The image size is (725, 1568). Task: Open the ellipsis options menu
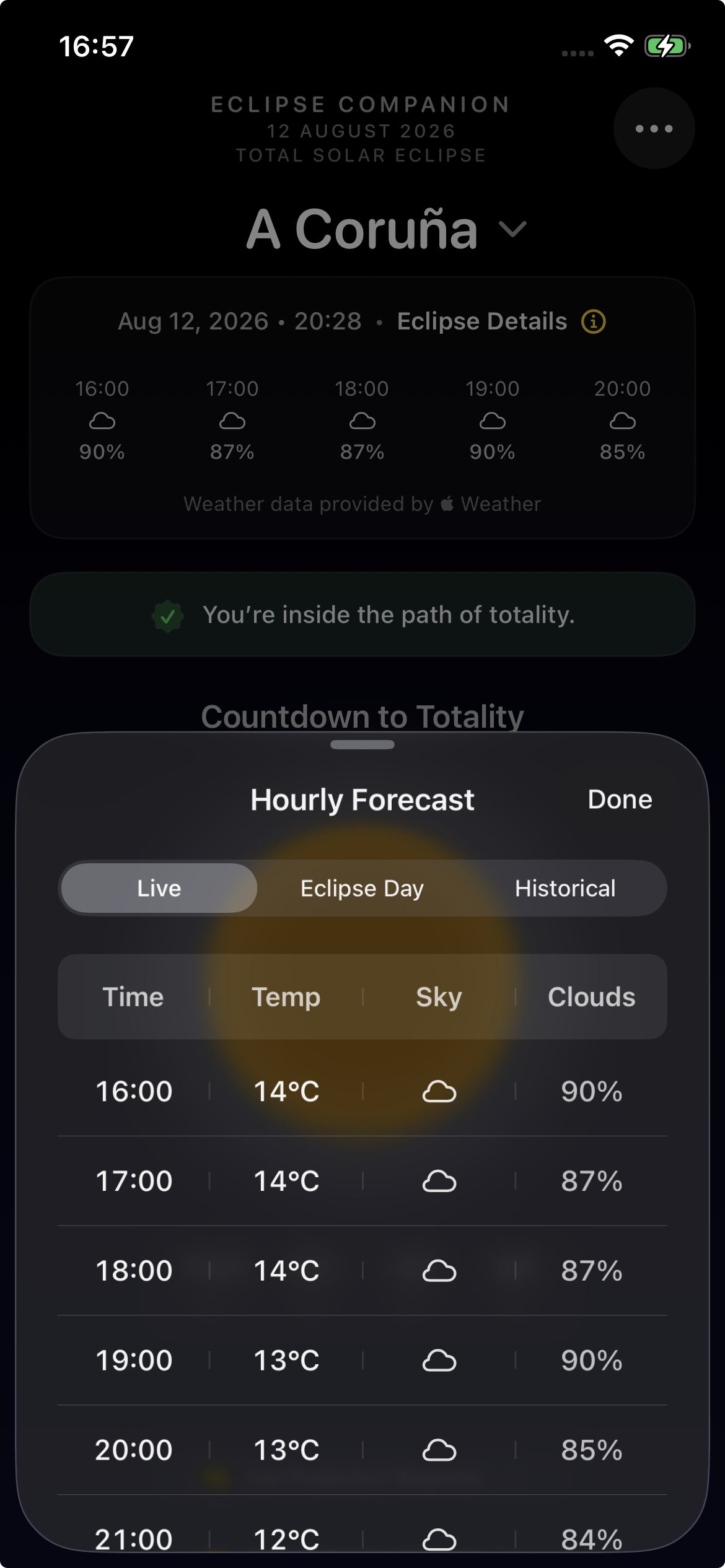(x=654, y=128)
